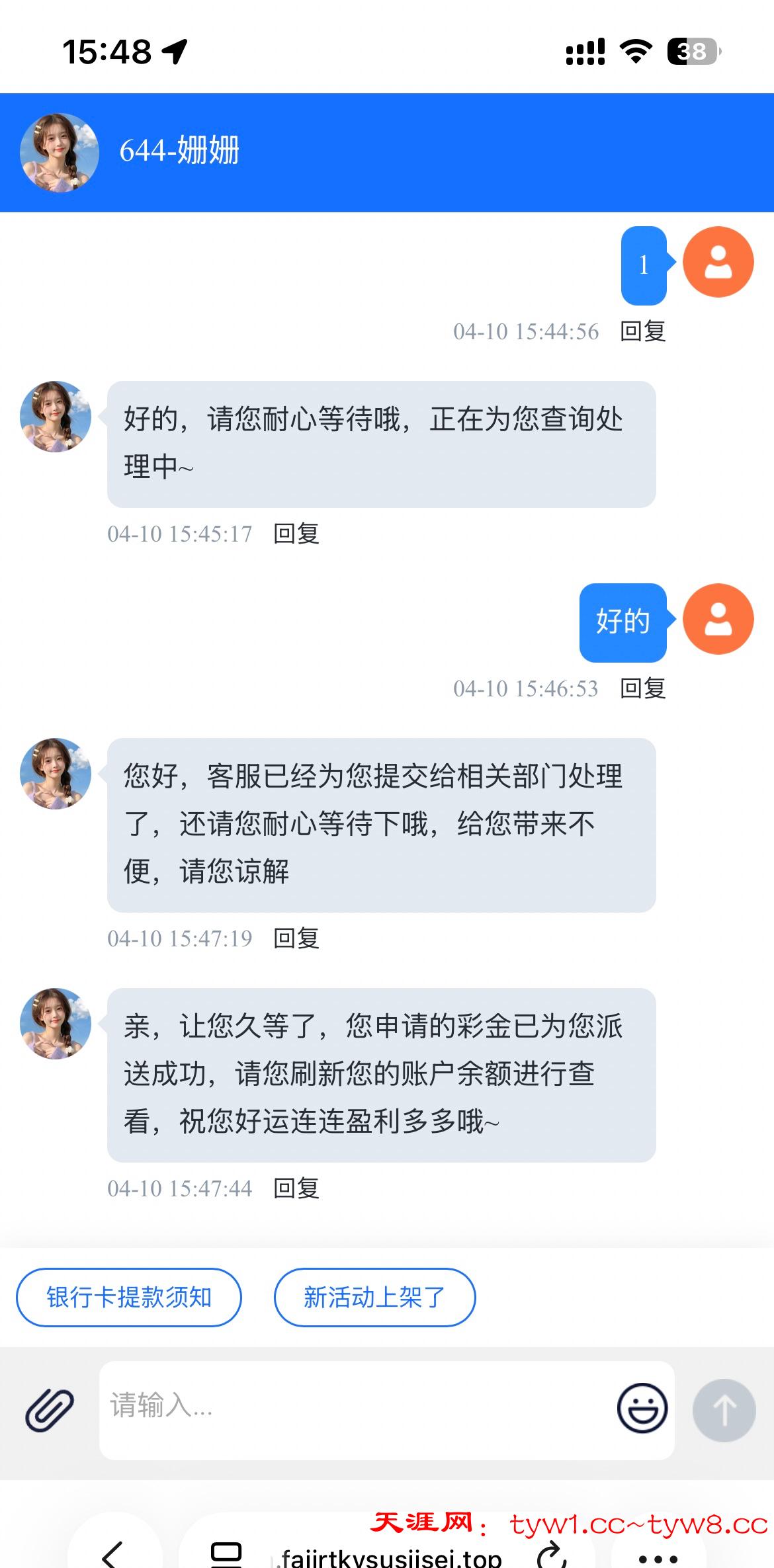Screen dimensions: 774x1568
Task: Focus the 请输入 message field
Action: pyautogui.click(x=357, y=1408)
